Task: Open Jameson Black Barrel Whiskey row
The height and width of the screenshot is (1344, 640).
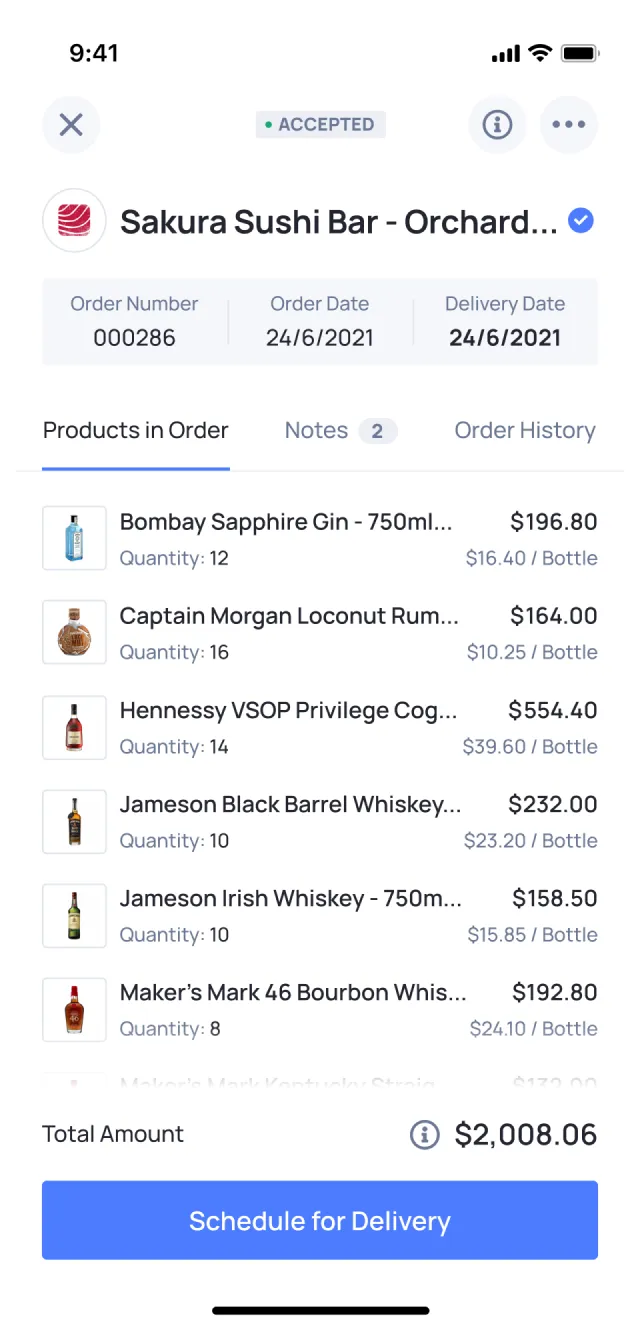Action: click(320, 821)
